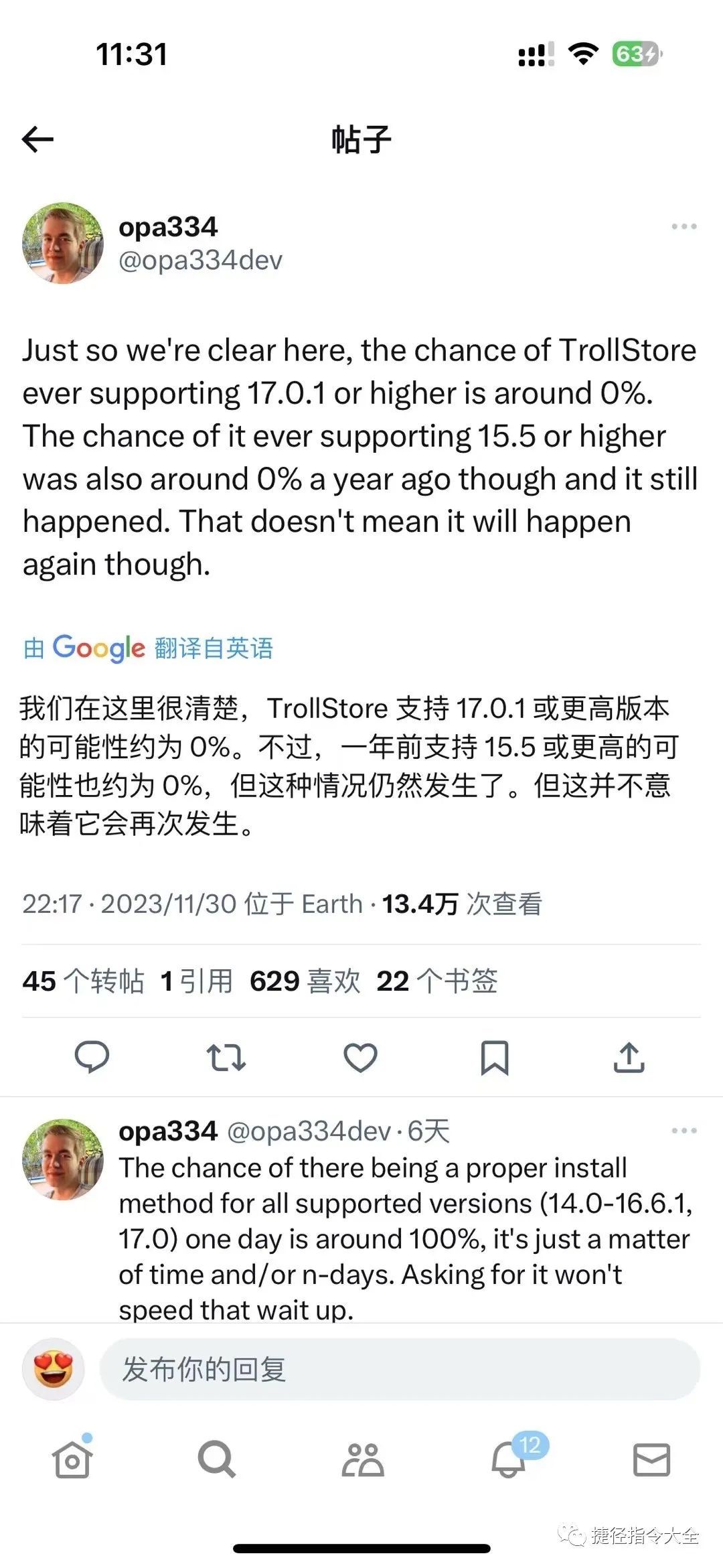The height and width of the screenshot is (1568, 723).
Task: Tap the reply input field
Action: point(400,1370)
